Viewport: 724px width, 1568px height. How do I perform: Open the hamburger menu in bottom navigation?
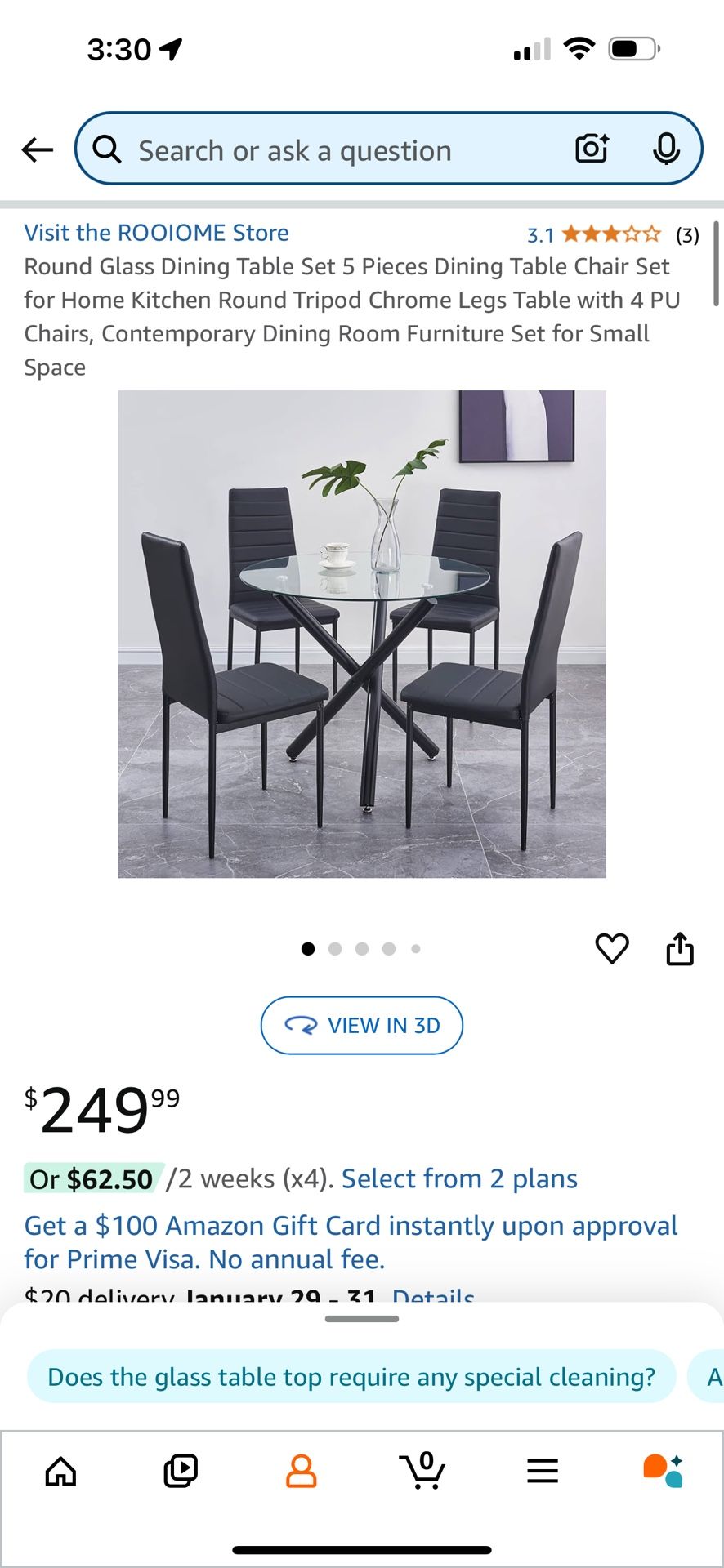point(542,1470)
